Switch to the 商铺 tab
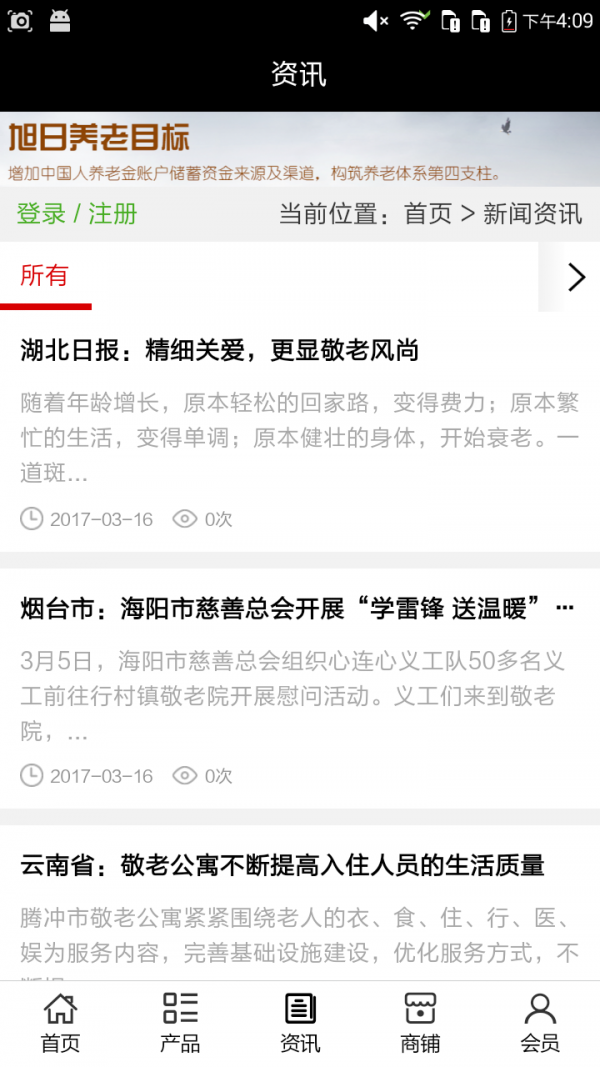The height and width of the screenshot is (1067, 600). [x=420, y=1023]
